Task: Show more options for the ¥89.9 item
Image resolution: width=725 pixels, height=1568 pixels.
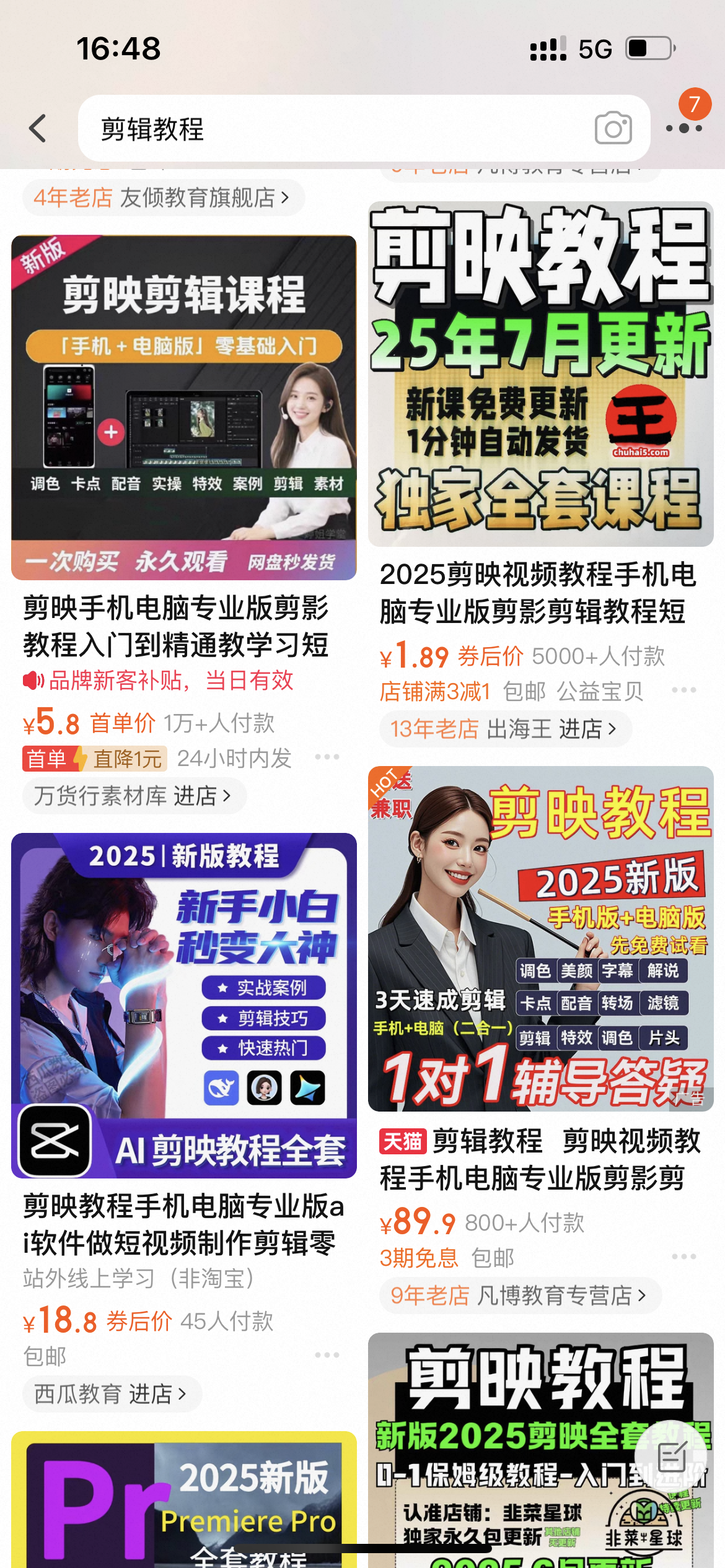Action: click(x=683, y=1256)
